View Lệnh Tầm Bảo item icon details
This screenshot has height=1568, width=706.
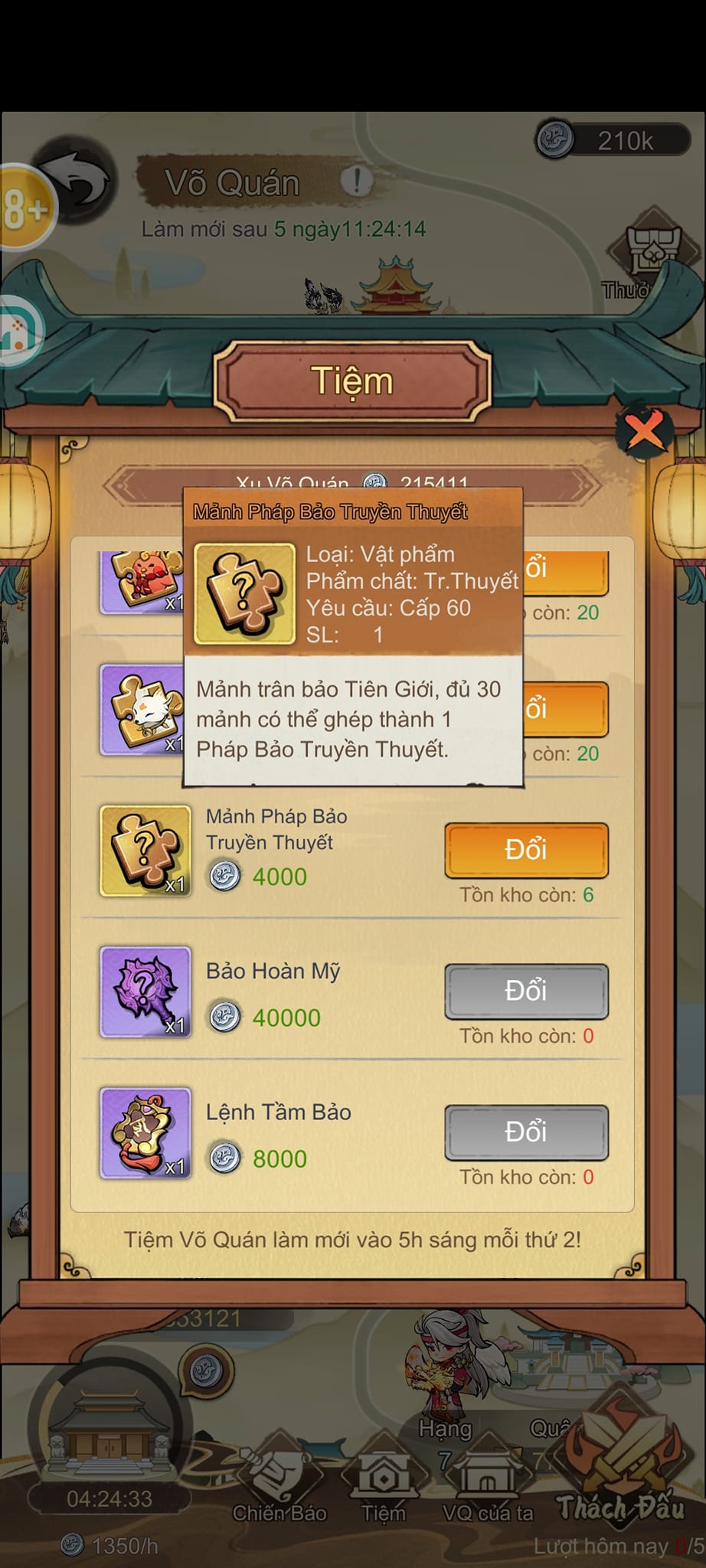coord(145,1132)
